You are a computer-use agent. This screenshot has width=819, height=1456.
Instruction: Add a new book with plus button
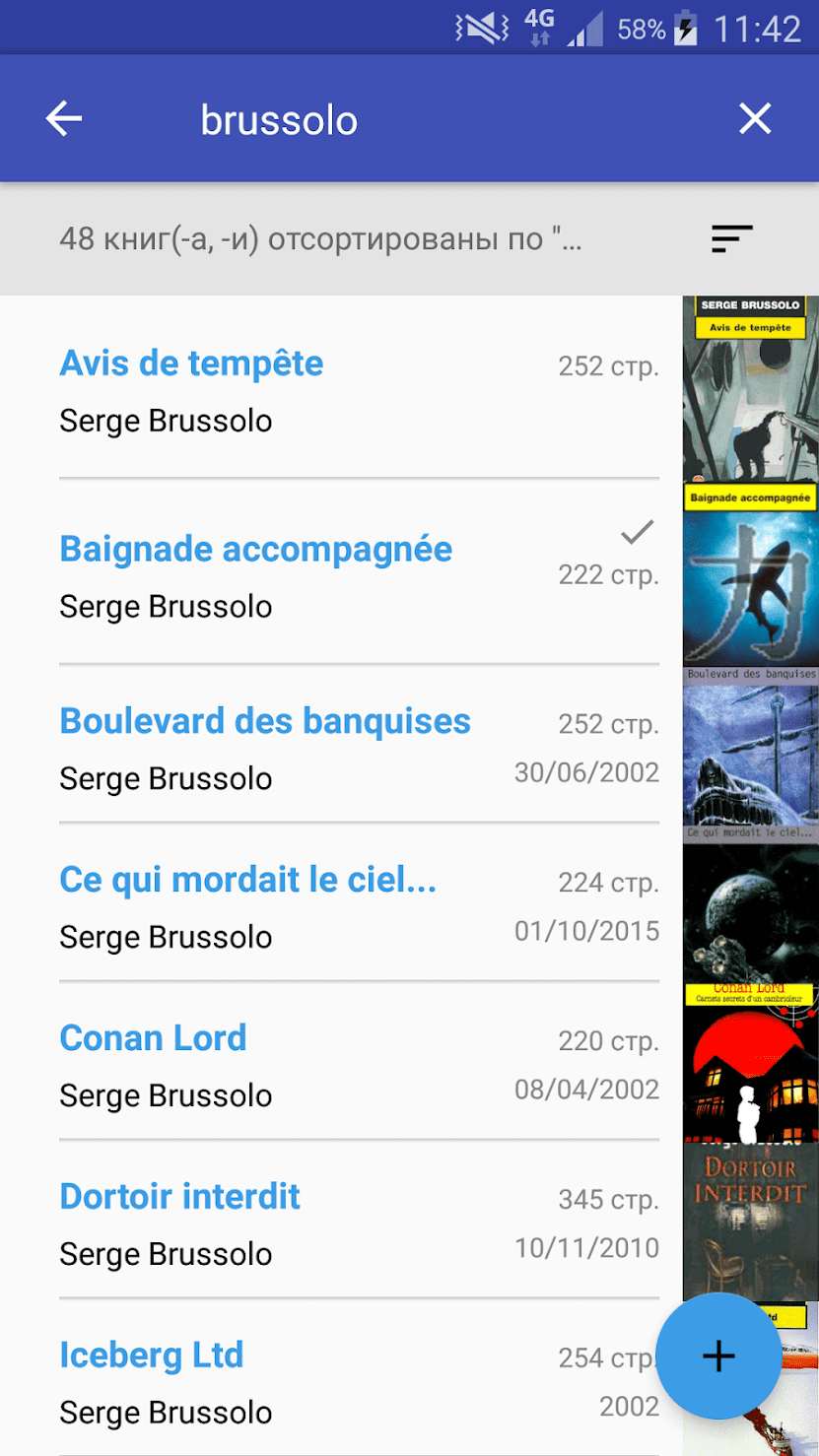pyautogui.click(x=718, y=1356)
